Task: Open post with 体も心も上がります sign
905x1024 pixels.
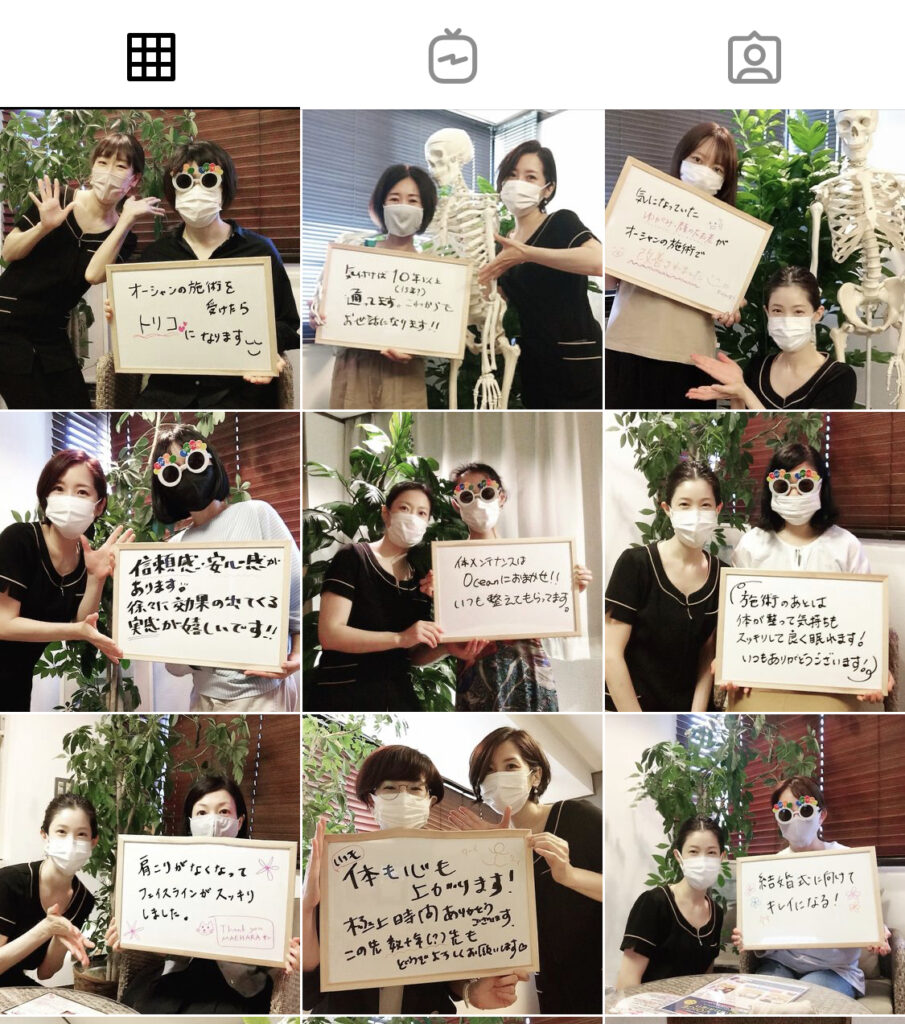Action: coord(452,863)
